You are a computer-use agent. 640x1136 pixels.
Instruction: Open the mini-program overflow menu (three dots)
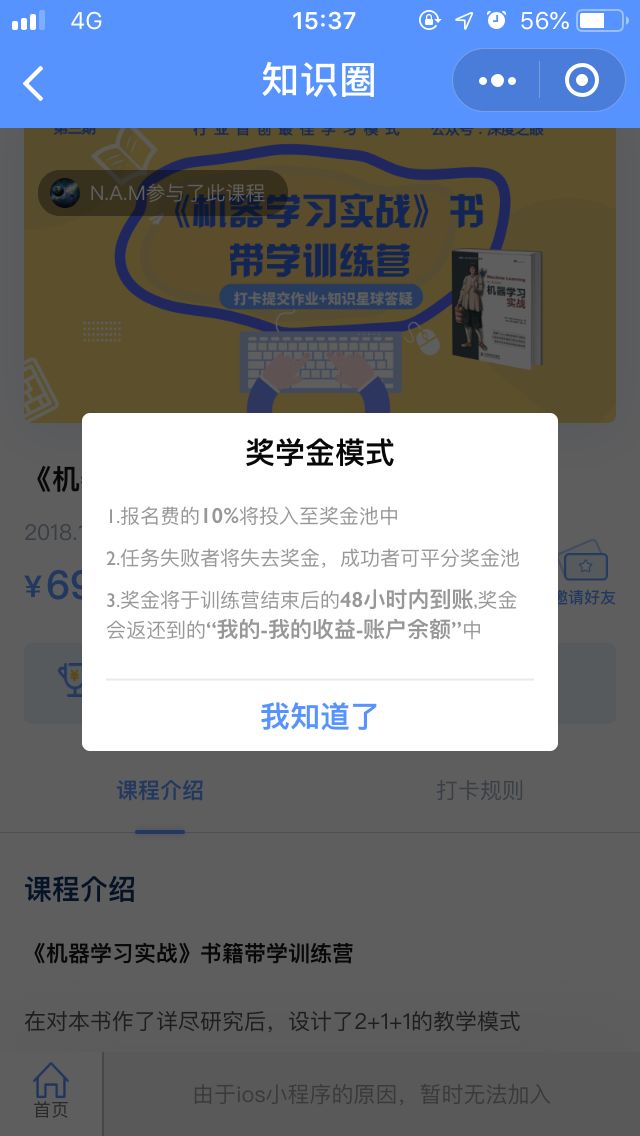(497, 81)
